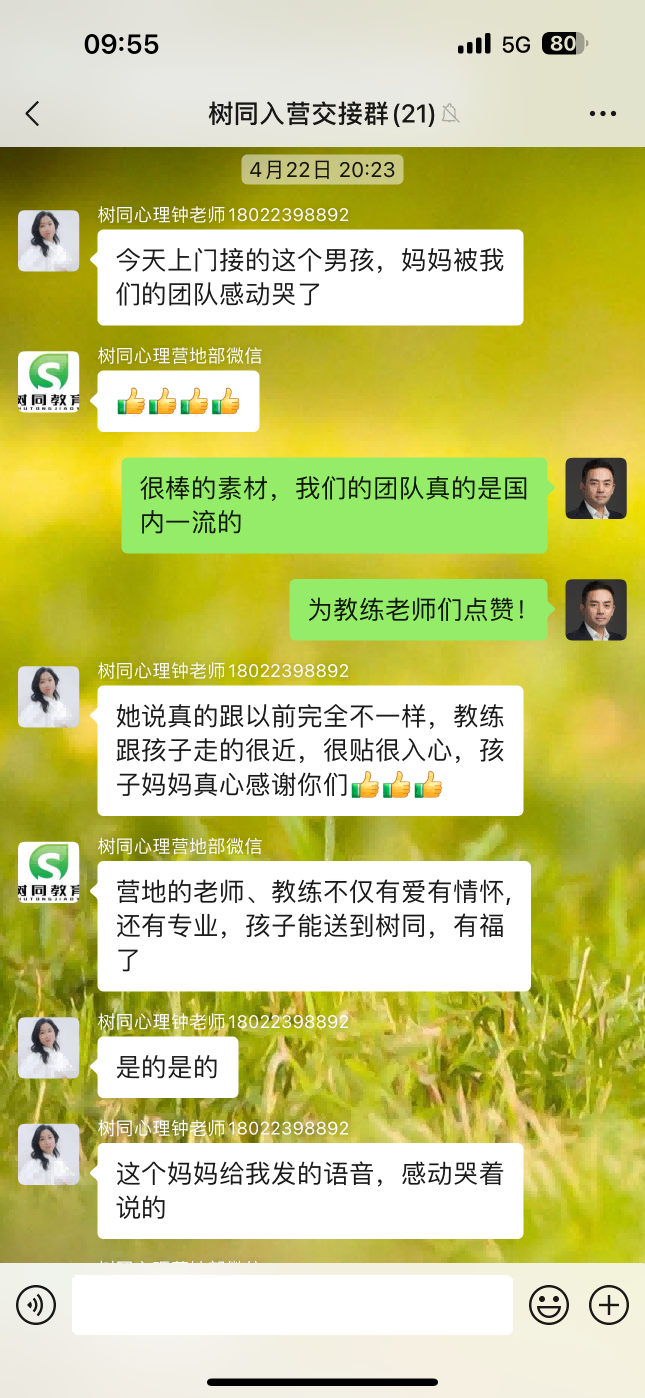Open 钟老师 avatar beside 是的是的 message

(x=49, y=1048)
